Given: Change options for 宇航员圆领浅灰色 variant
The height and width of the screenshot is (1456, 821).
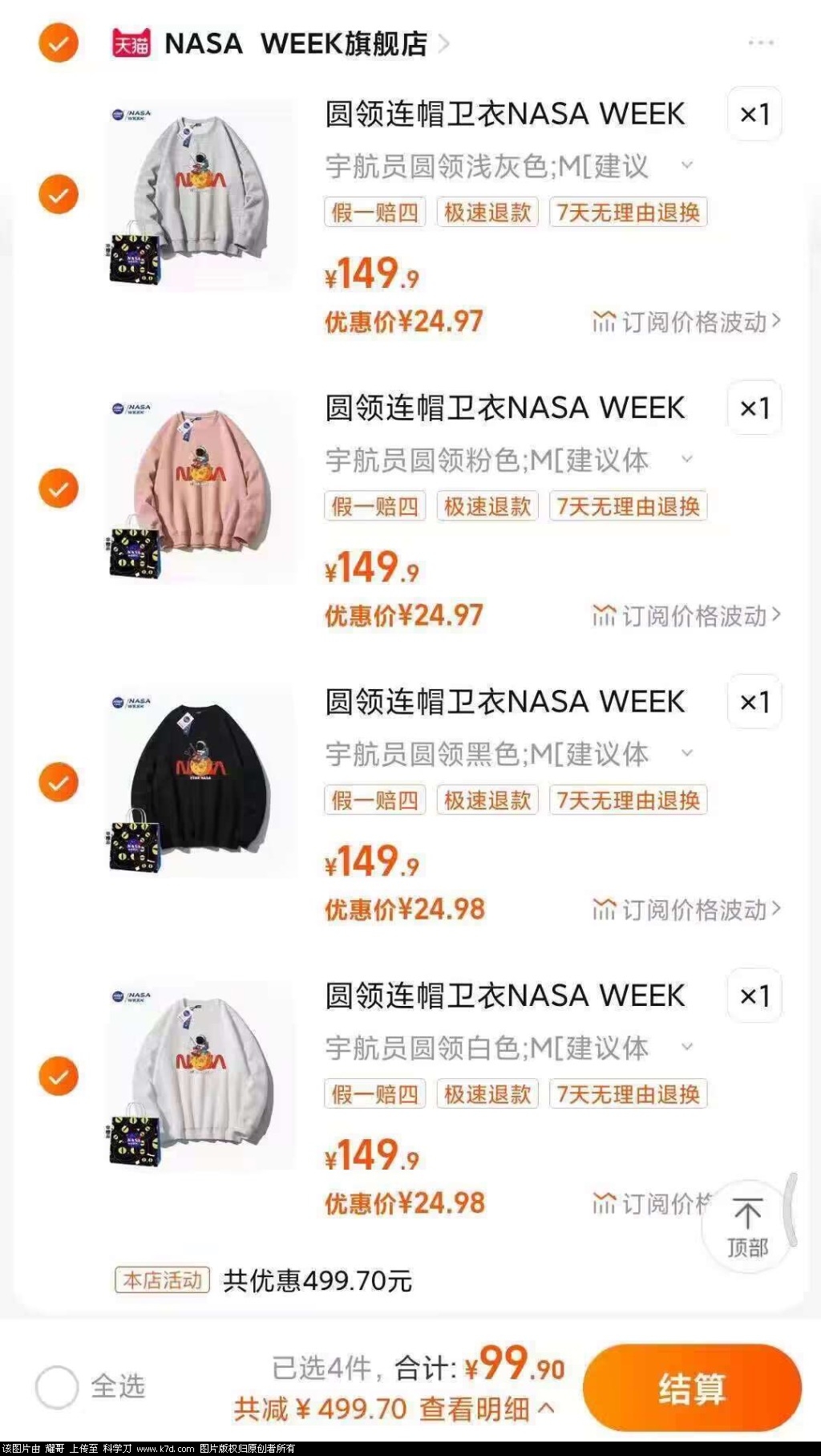Looking at the screenshot, I should point(509,167).
